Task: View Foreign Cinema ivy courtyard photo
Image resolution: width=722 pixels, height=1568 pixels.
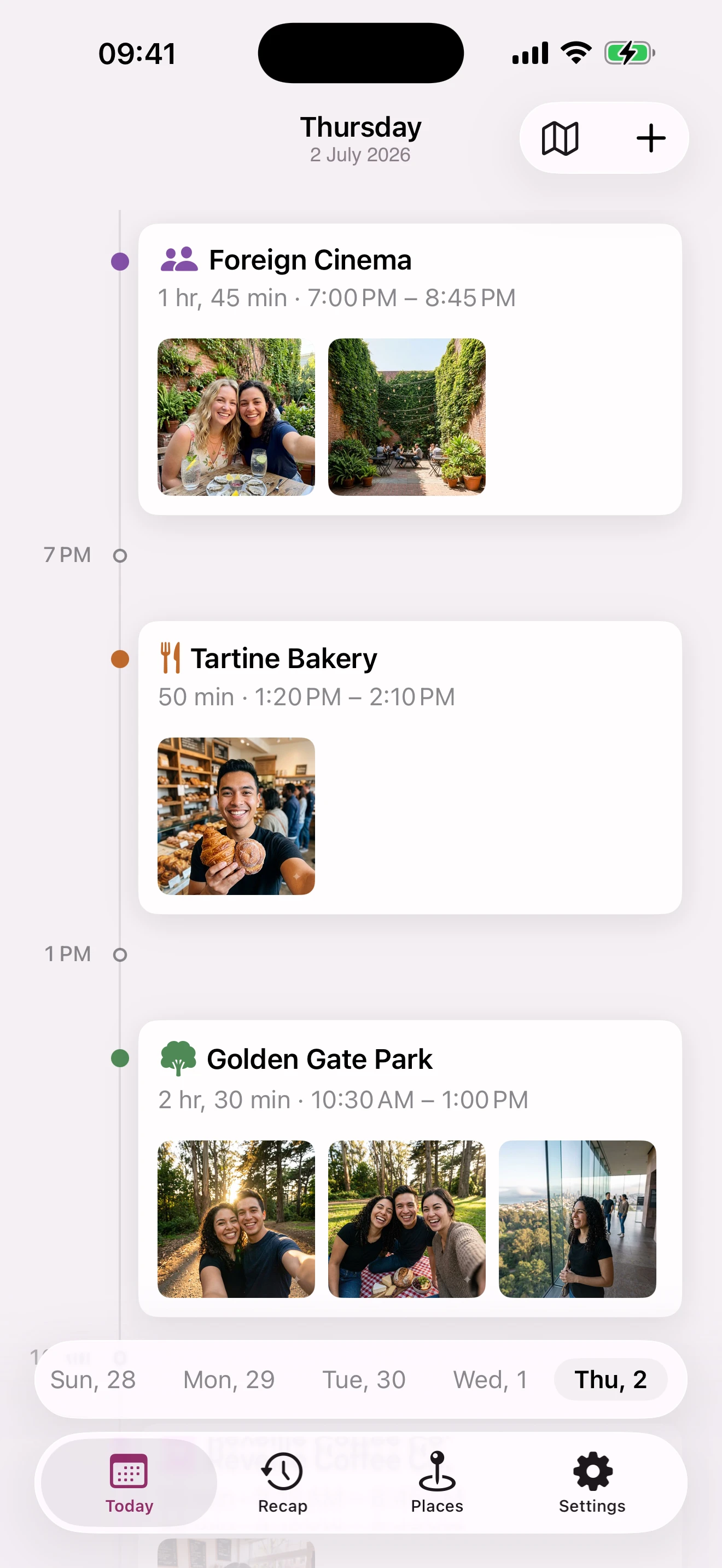Action: coord(406,417)
